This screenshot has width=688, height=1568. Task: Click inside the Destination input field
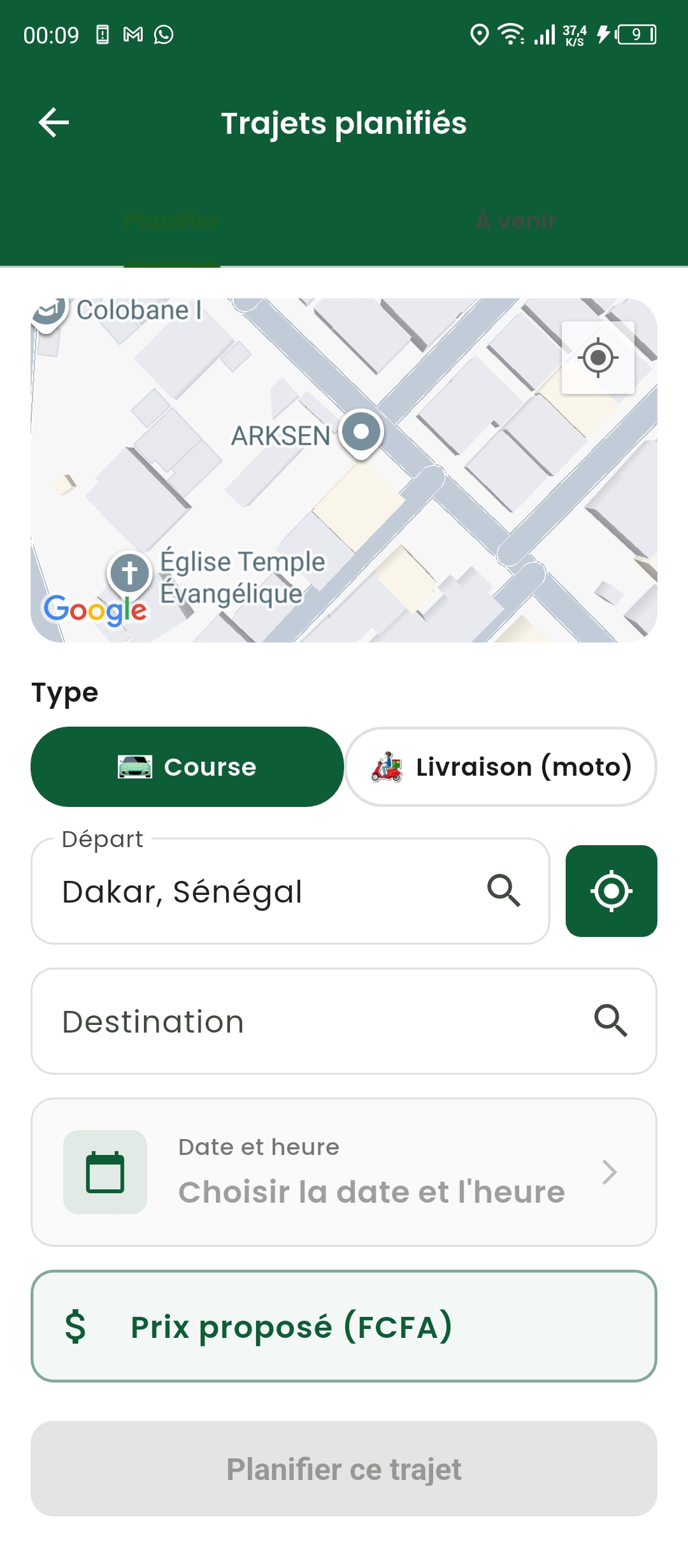pyautogui.click(x=255, y=1020)
